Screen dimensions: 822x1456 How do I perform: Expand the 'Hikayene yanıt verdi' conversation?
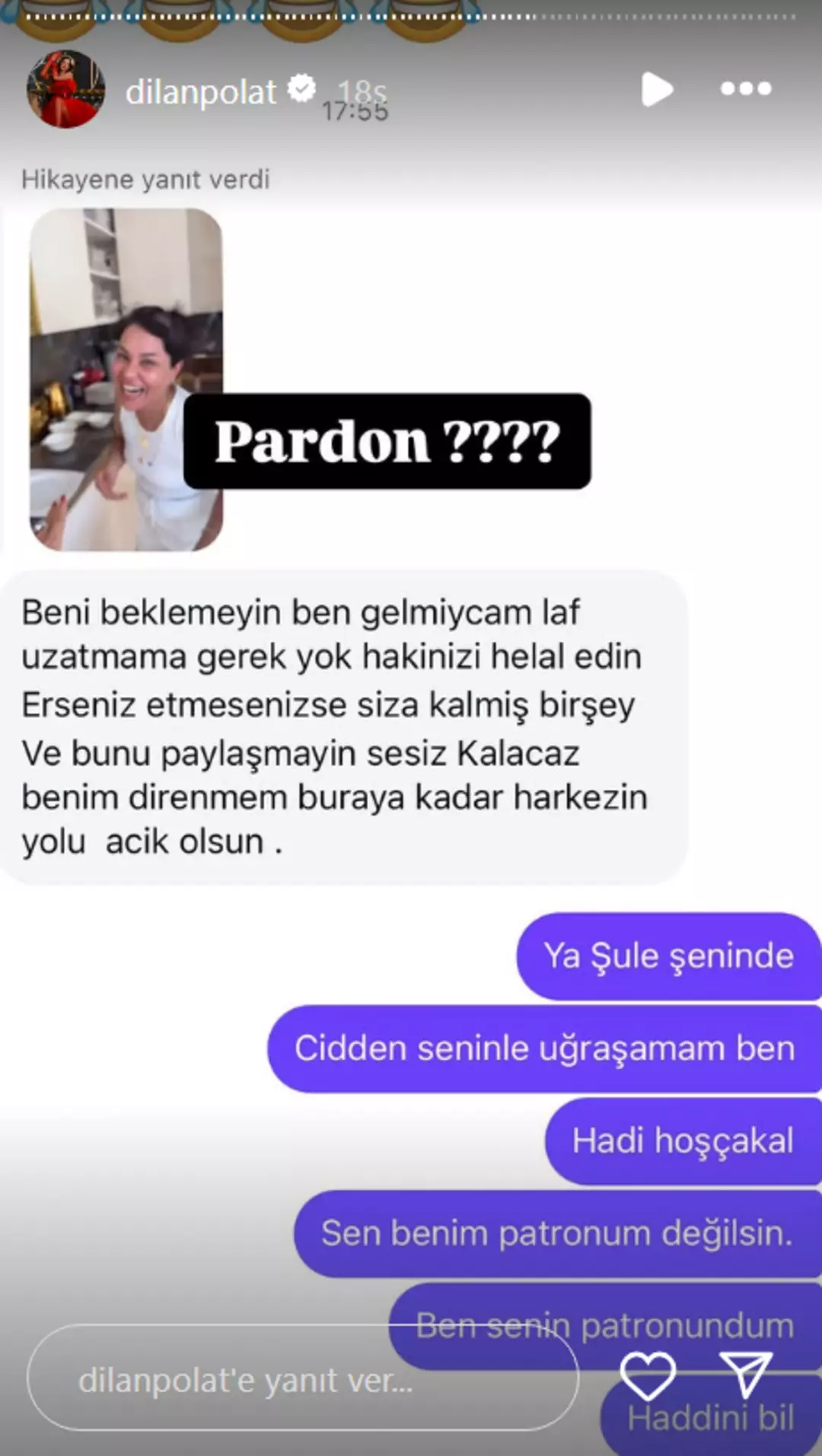[146, 179]
